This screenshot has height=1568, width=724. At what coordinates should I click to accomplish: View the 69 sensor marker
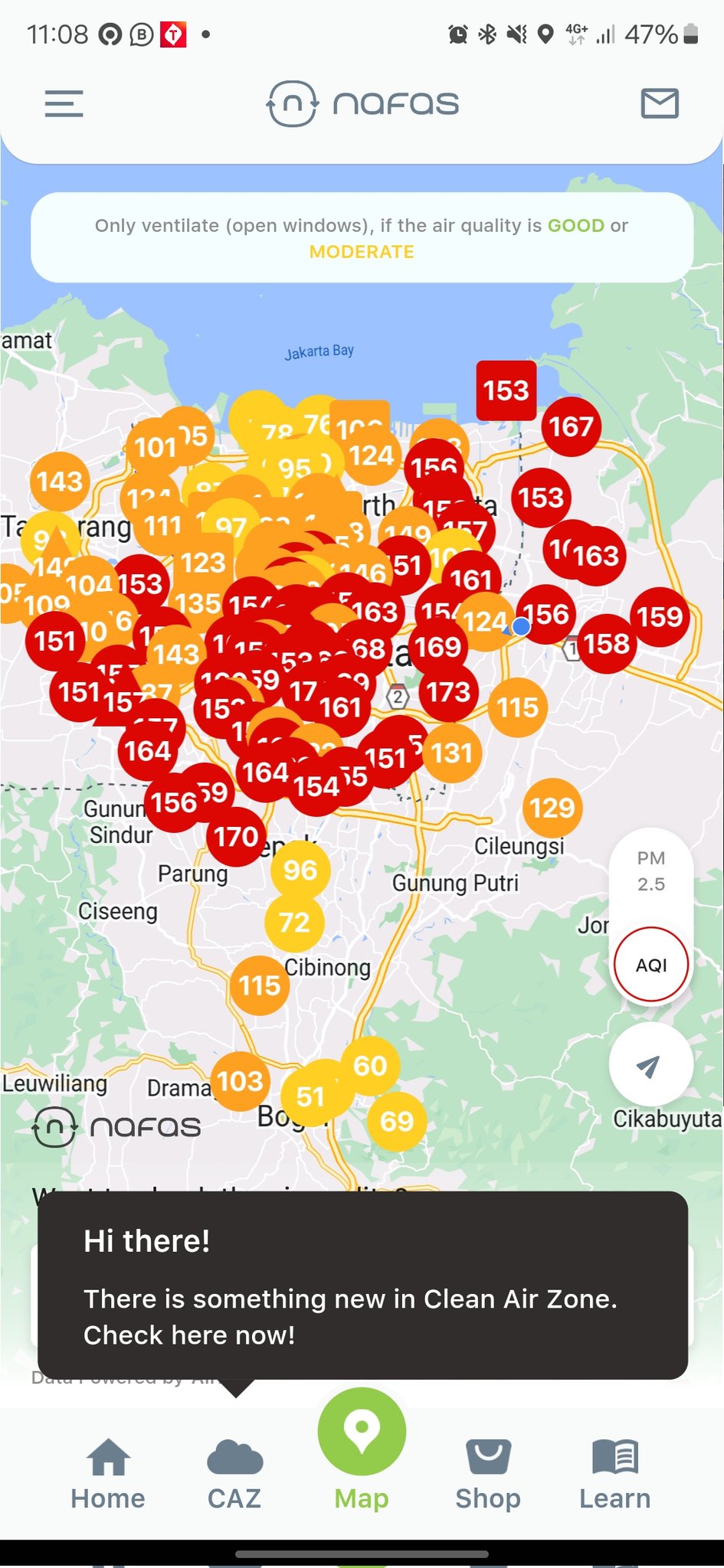(x=397, y=1122)
